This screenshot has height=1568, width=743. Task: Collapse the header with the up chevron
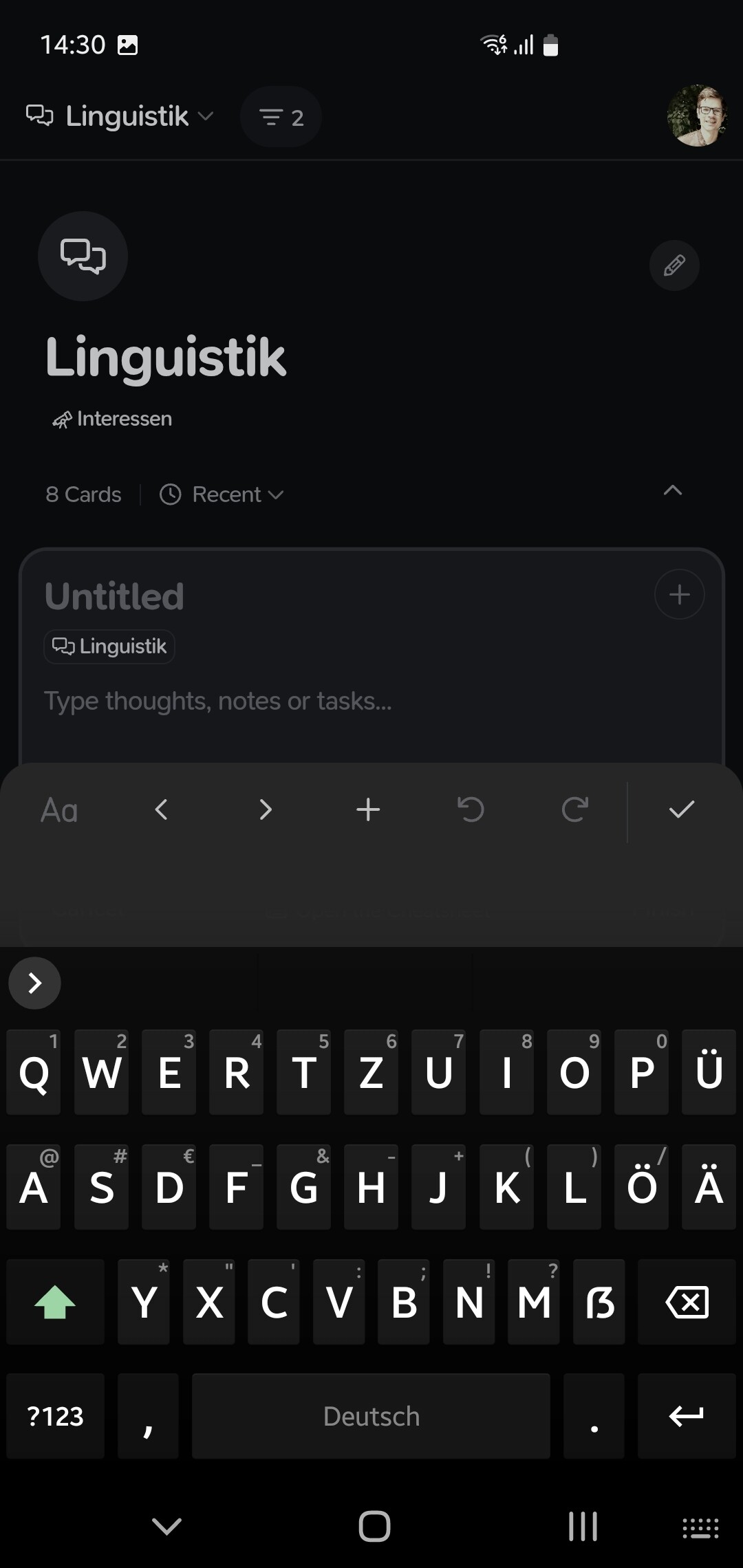672,490
